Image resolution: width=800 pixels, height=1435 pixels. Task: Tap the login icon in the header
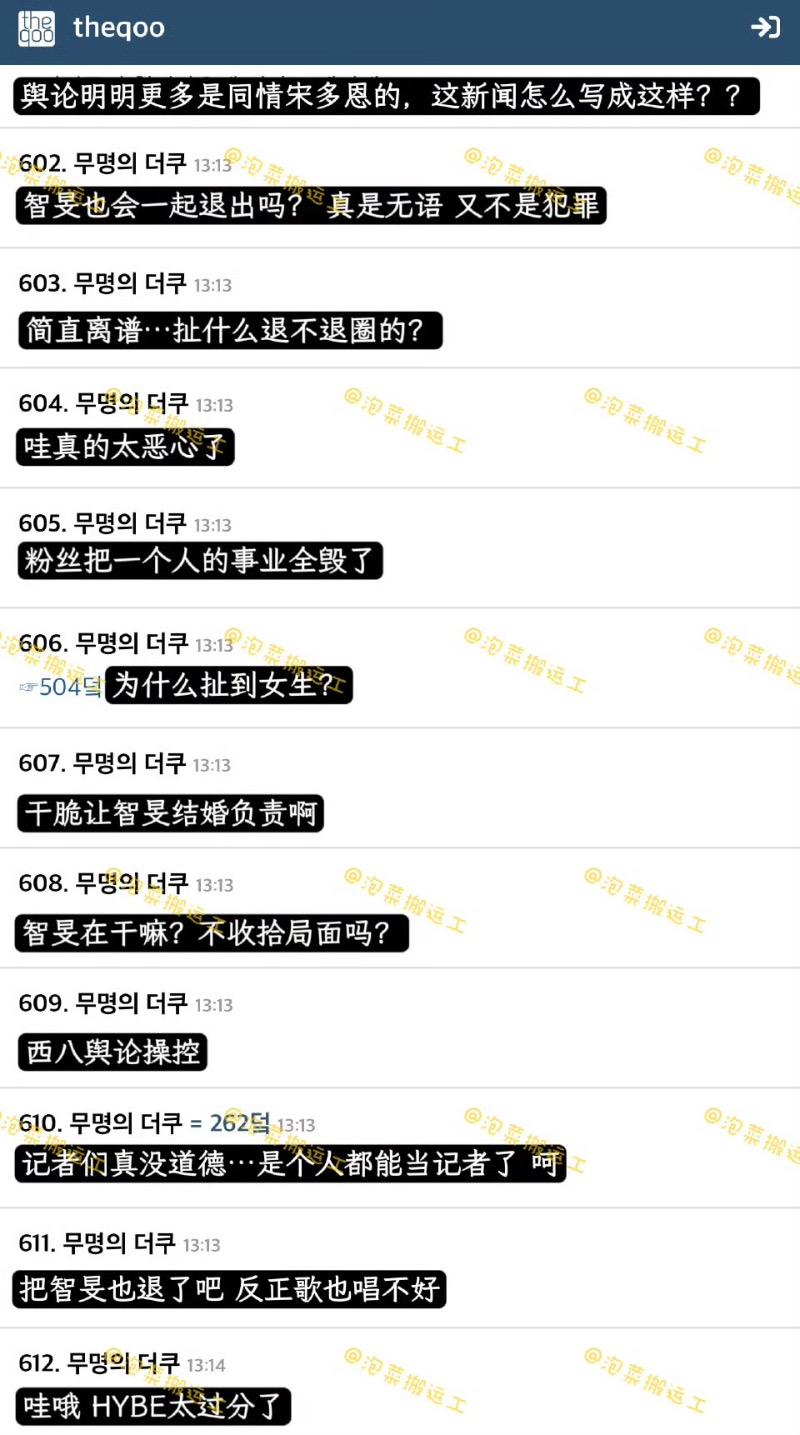(765, 27)
